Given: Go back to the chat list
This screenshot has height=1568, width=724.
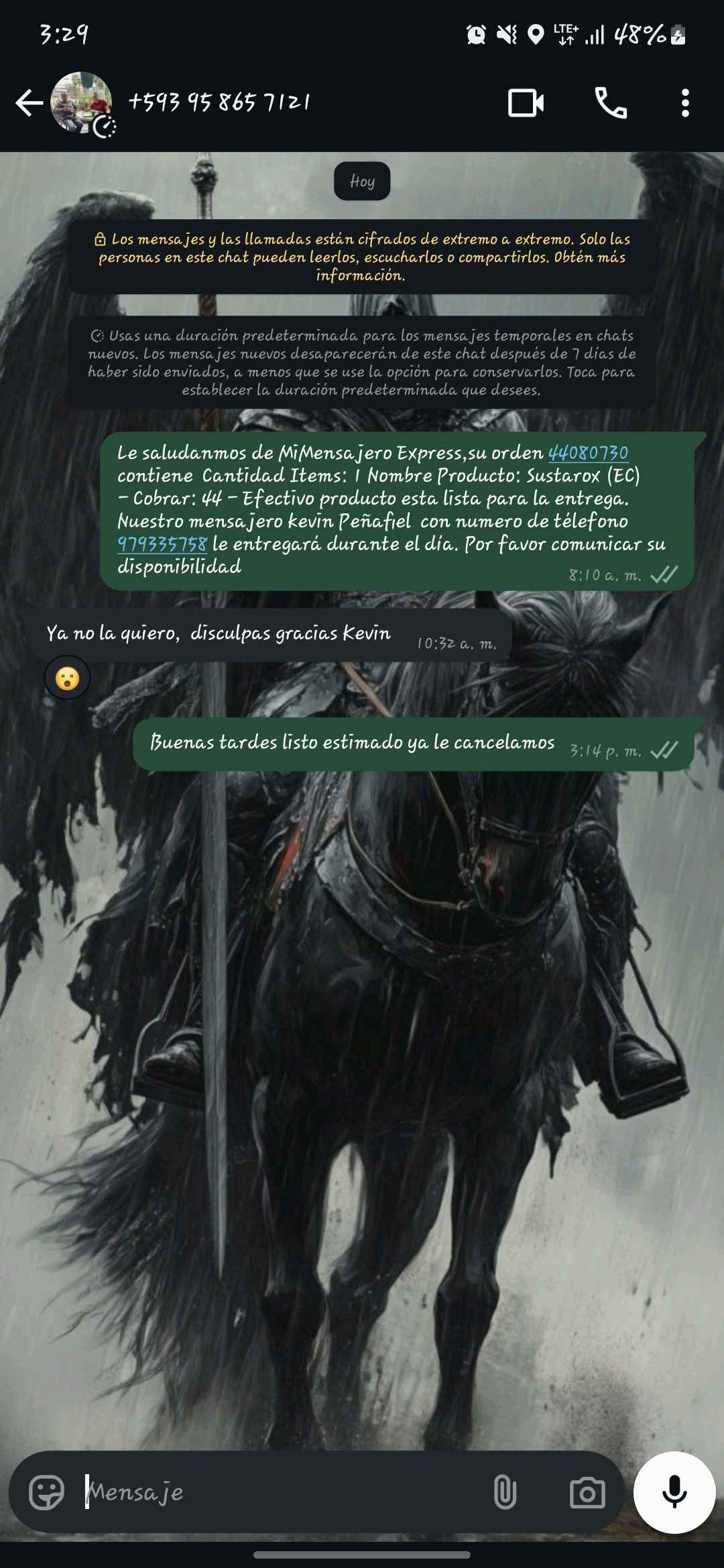Looking at the screenshot, I should [29, 103].
